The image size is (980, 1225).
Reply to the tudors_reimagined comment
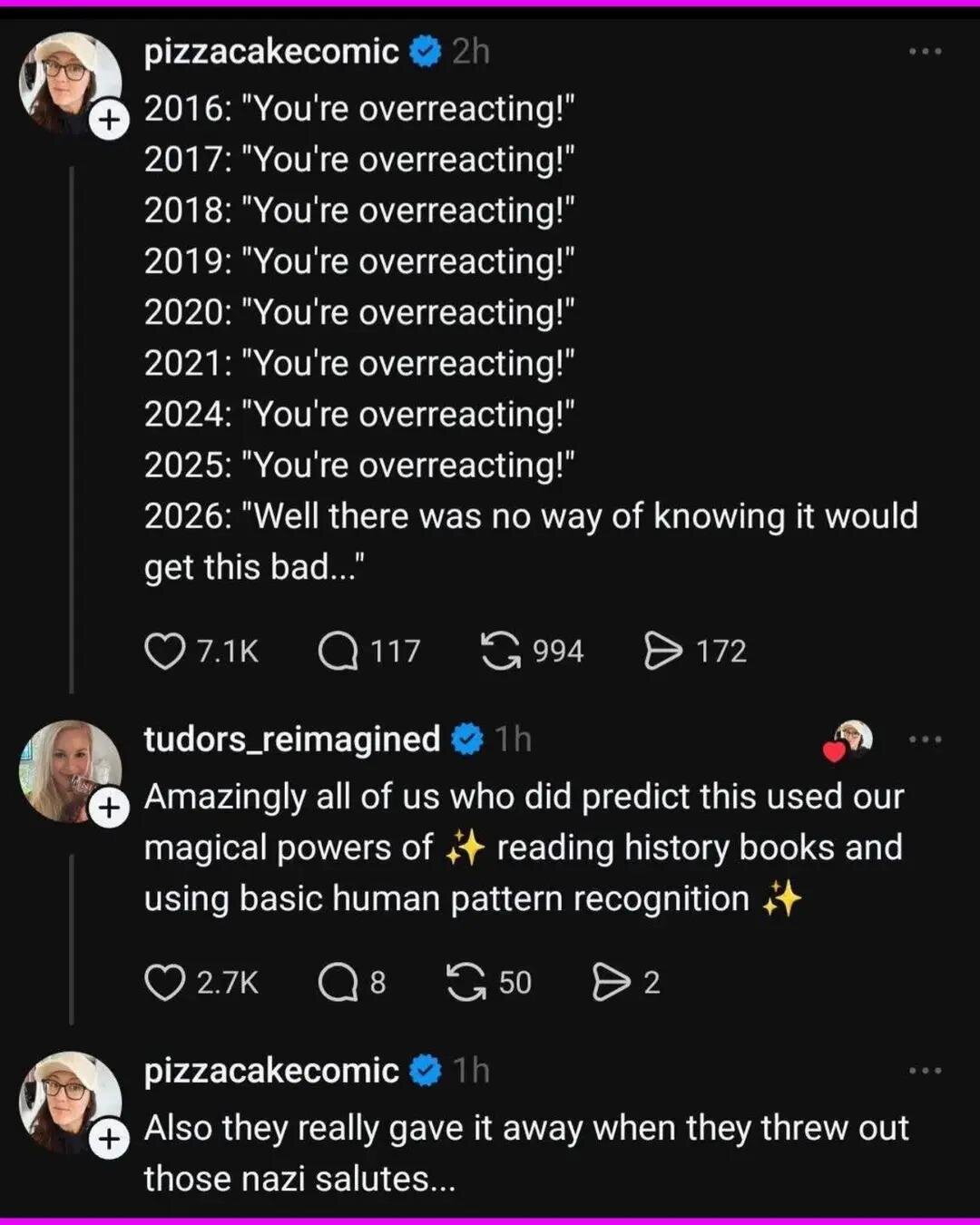click(338, 982)
